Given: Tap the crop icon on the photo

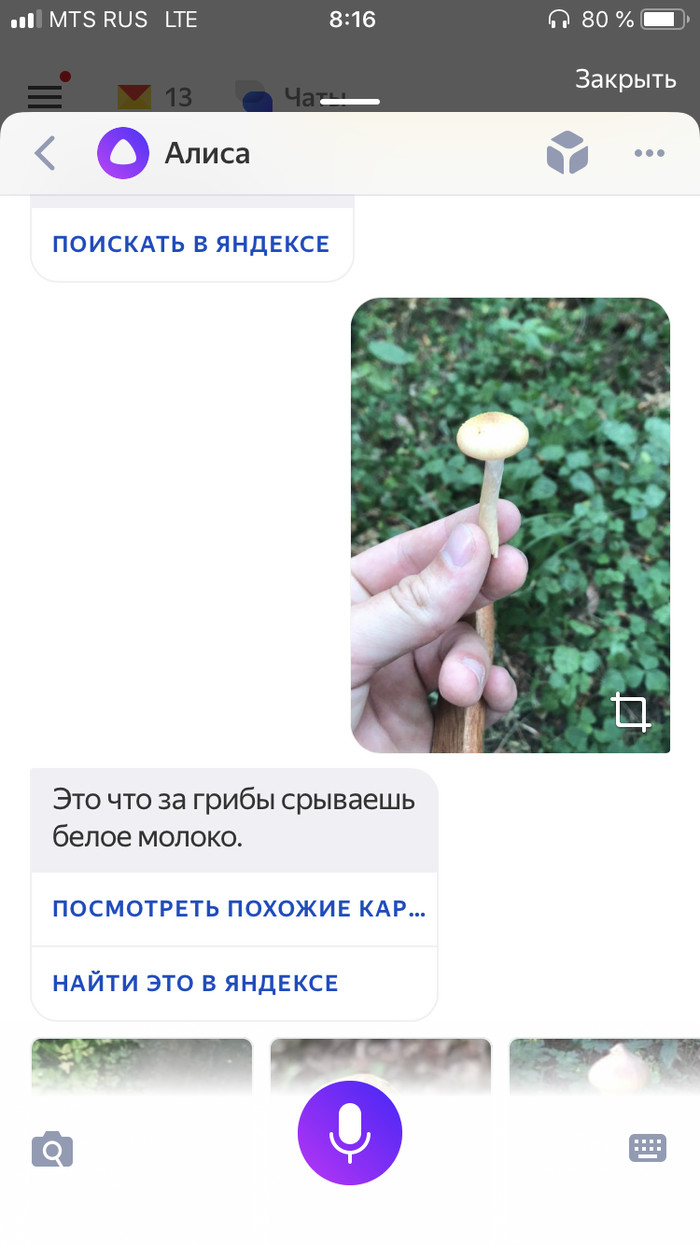Looking at the screenshot, I should 631,711.
